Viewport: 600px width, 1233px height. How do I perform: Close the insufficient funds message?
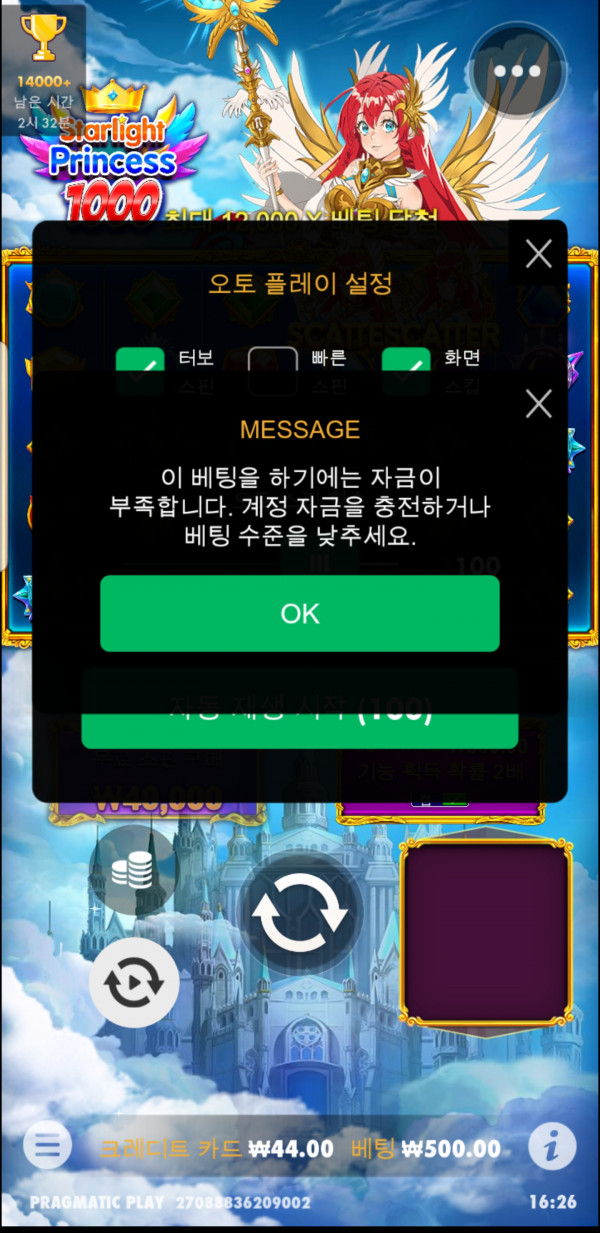[x=538, y=404]
